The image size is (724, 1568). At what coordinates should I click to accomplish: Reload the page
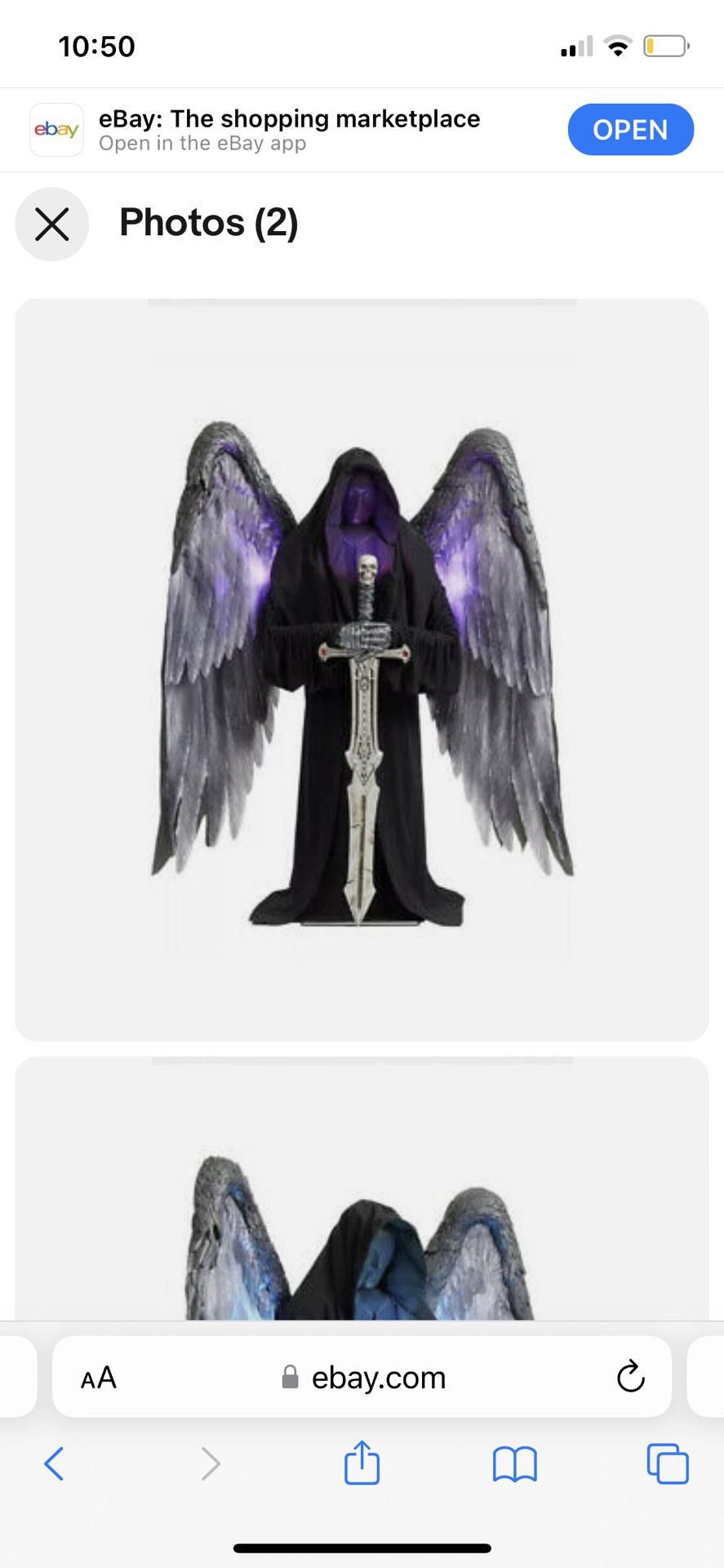pyautogui.click(x=630, y=1379)
